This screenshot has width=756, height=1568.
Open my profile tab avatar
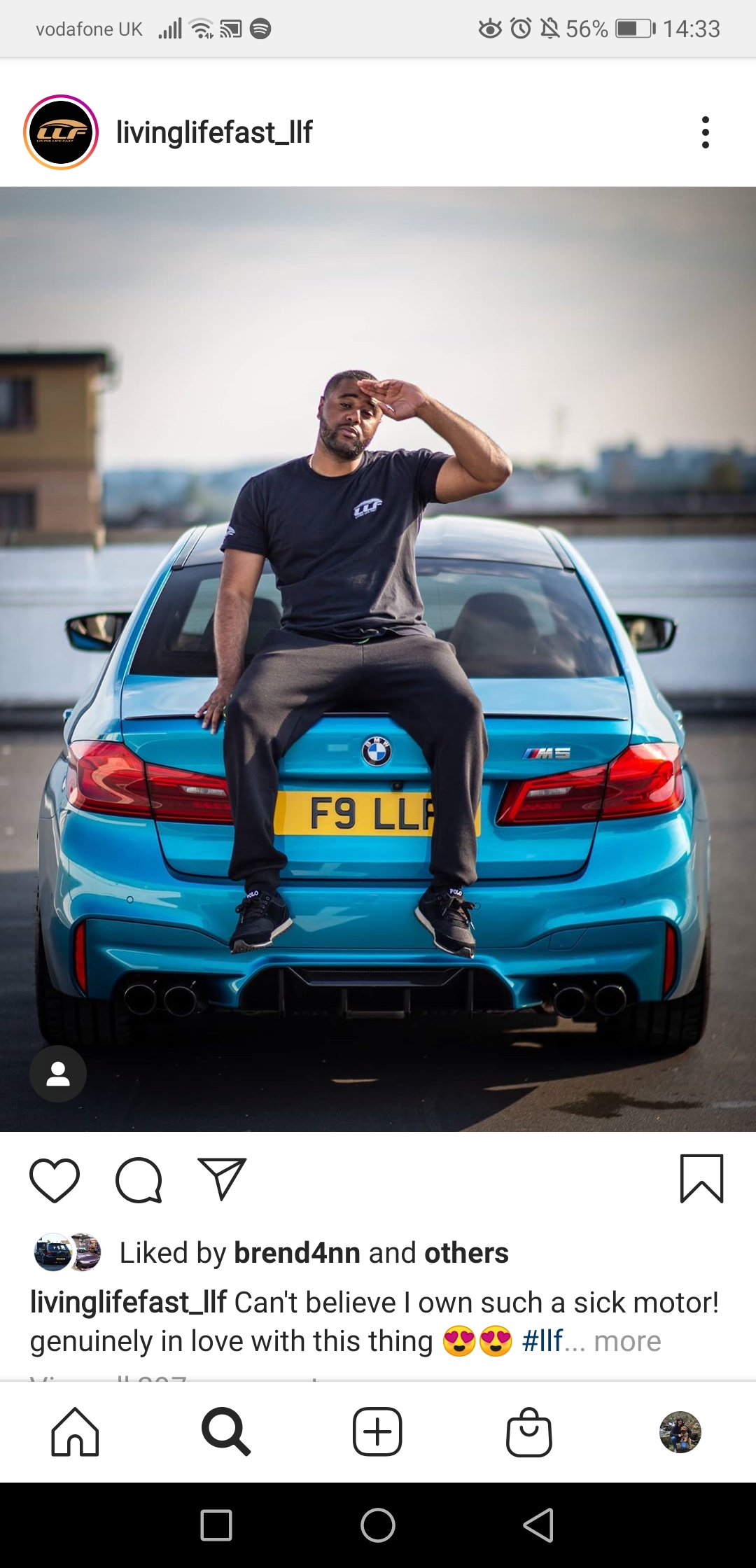click(x=680, y=1432)
